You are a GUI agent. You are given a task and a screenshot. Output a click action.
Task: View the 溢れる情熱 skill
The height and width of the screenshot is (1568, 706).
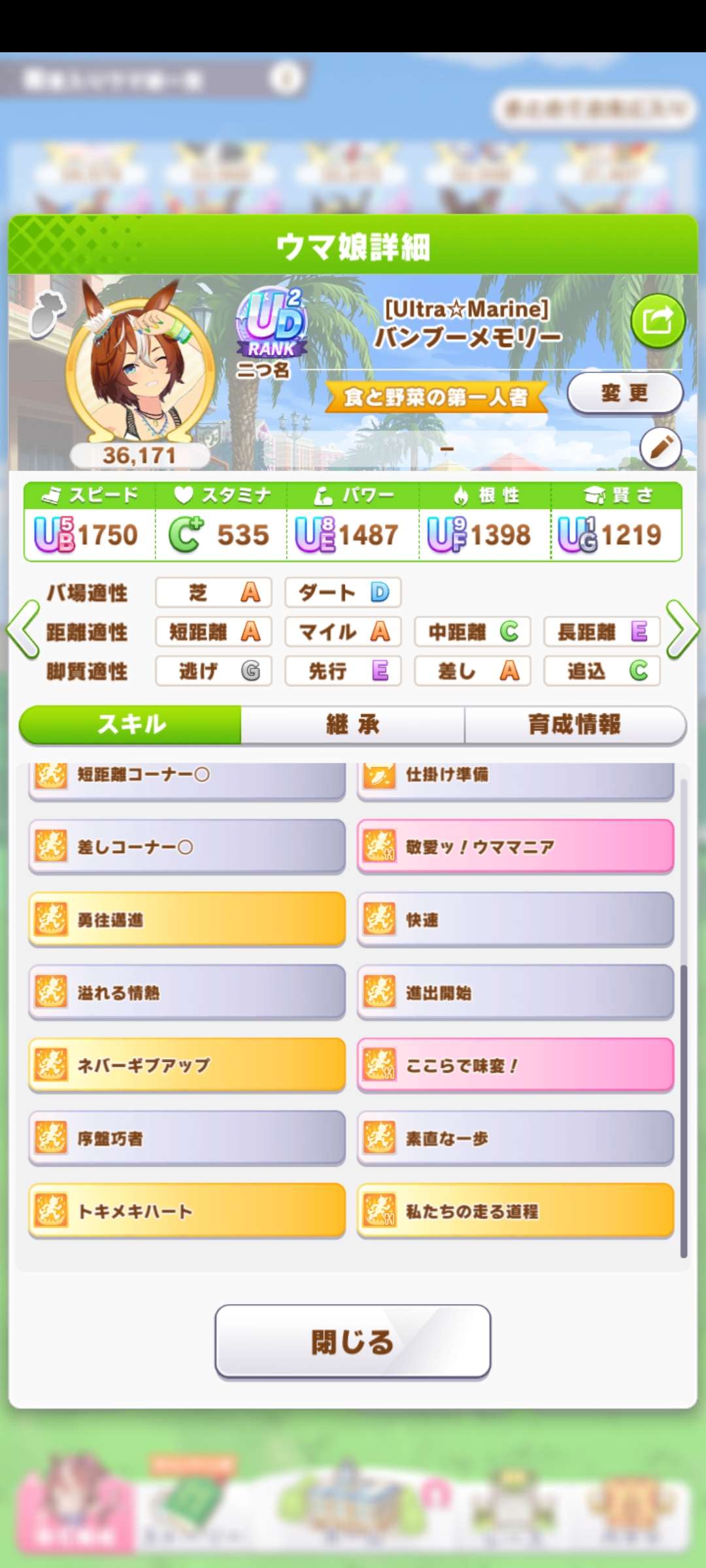(186, 992)
